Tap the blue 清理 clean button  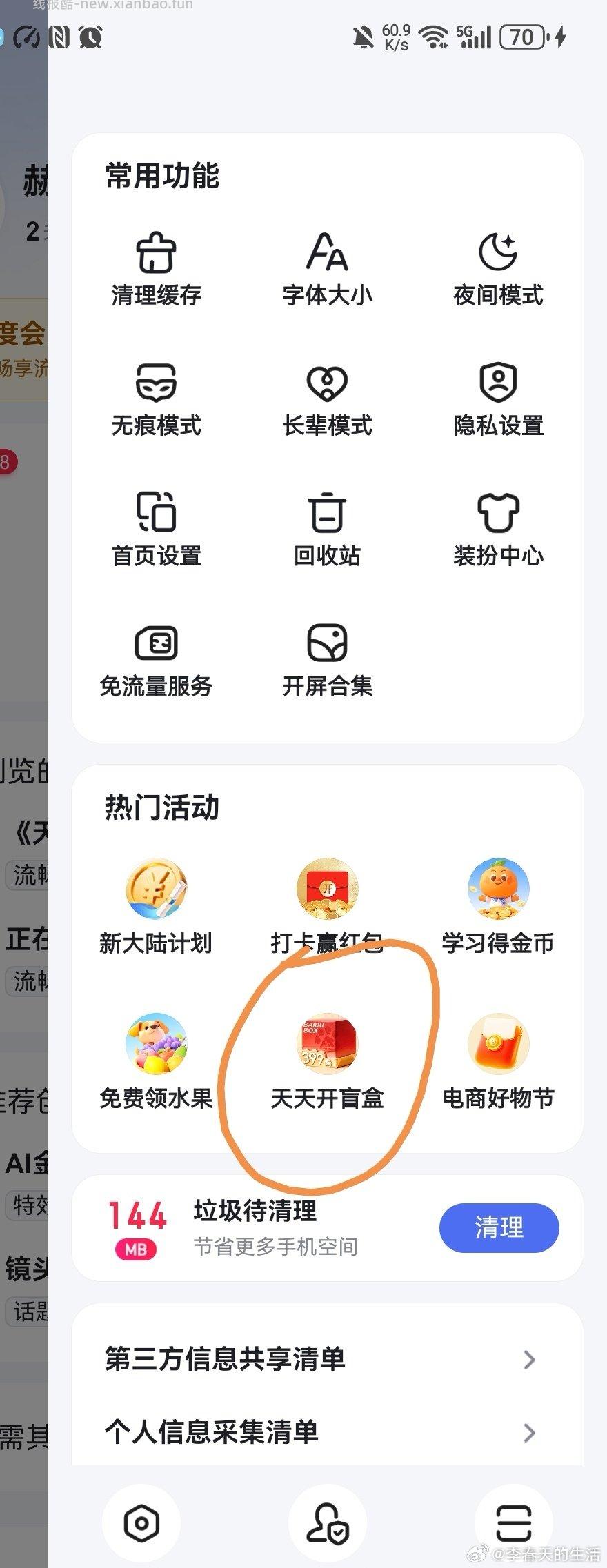499,1227
